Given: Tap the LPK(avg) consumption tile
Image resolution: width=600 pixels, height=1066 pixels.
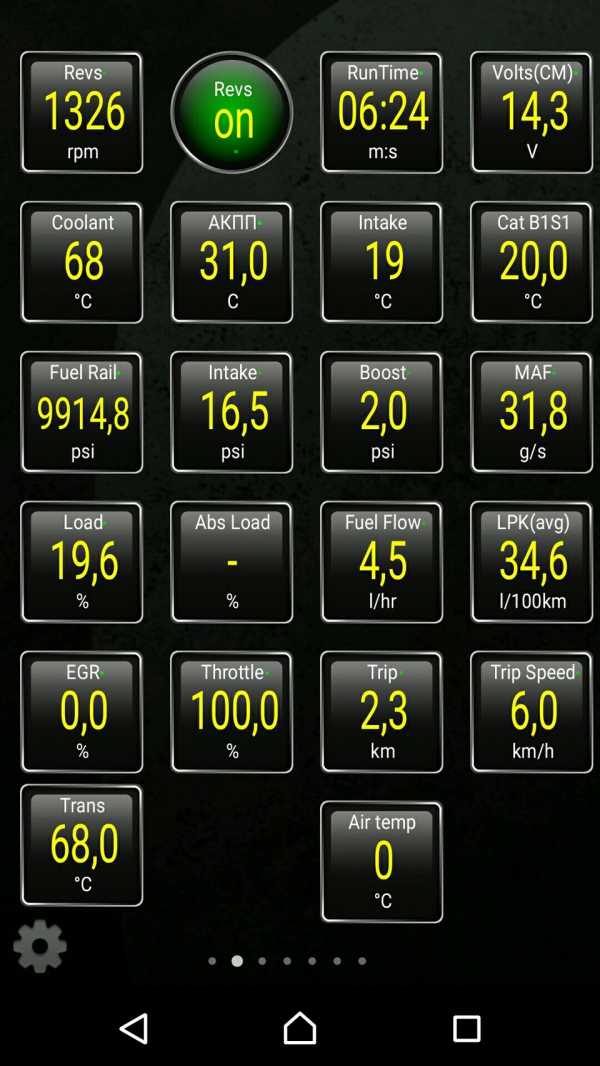Looking at the screenshot, I should [x=532, y=563].
